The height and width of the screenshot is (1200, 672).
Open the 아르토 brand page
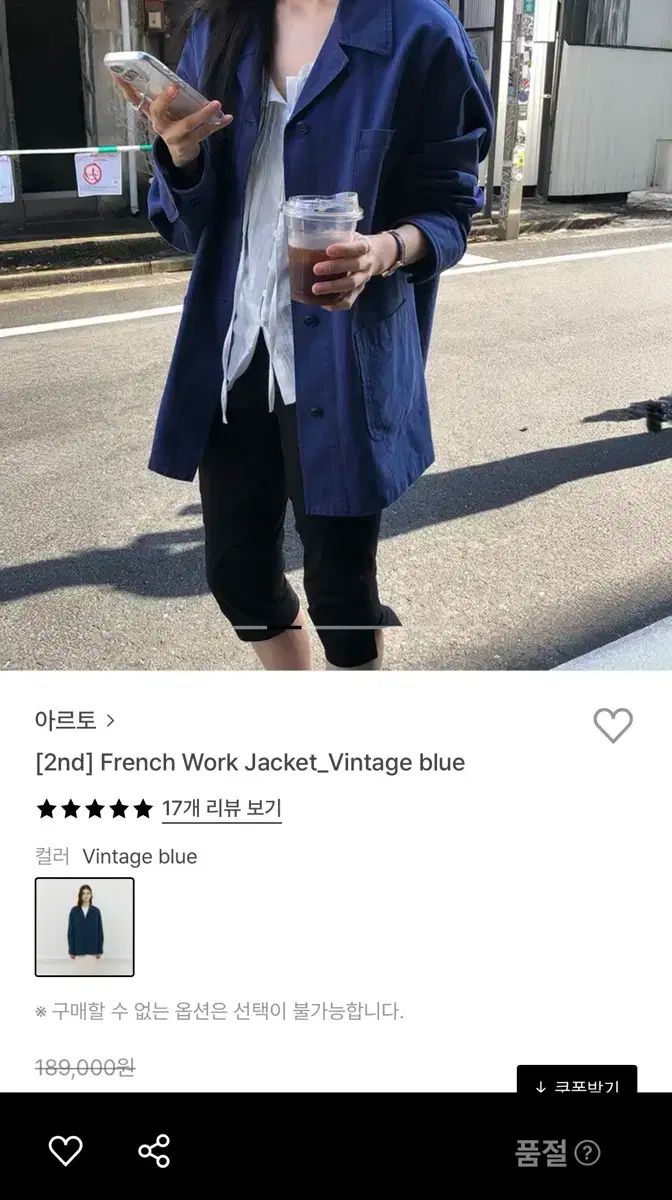pyautogui.click(x=75, y=720)
